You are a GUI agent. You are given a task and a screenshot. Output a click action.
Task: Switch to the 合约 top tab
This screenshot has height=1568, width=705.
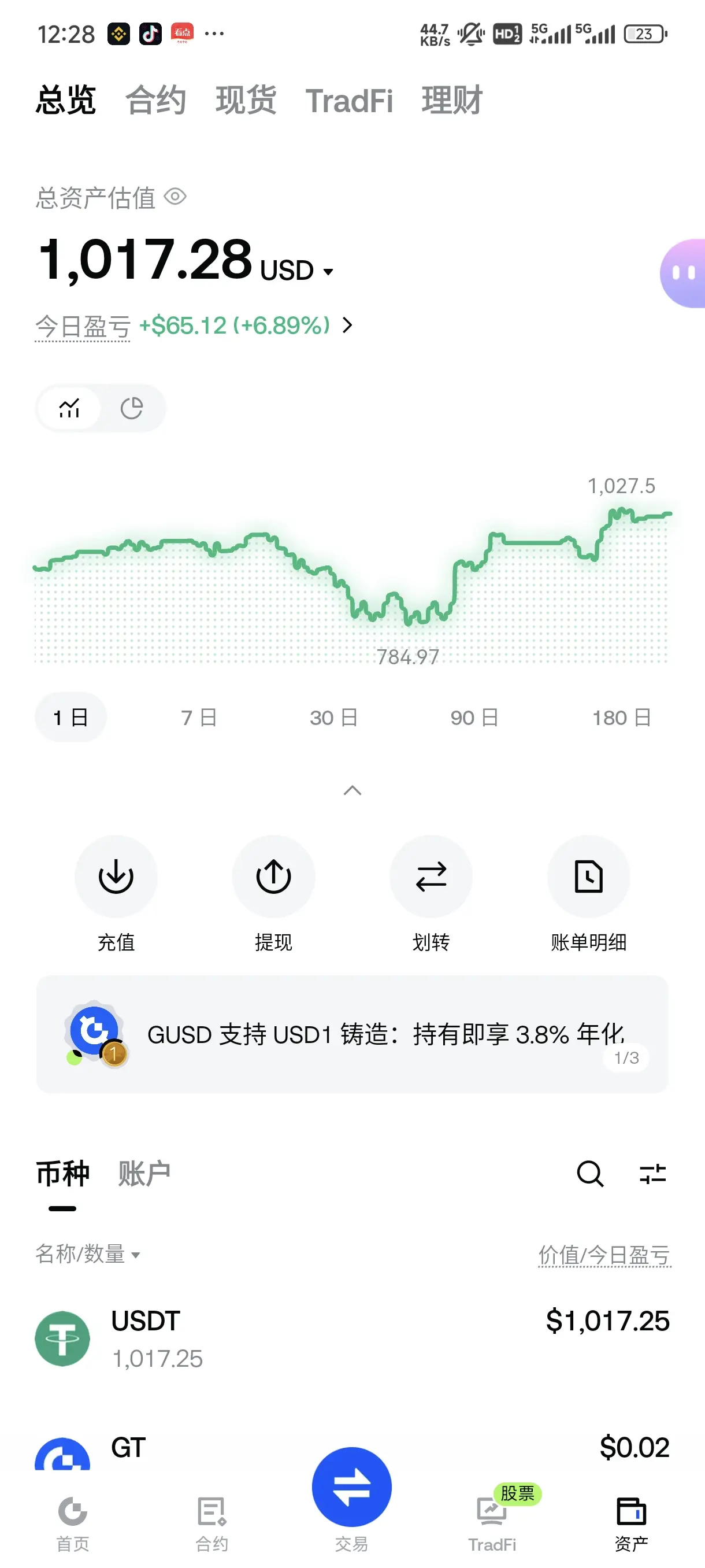click(155, 101)
